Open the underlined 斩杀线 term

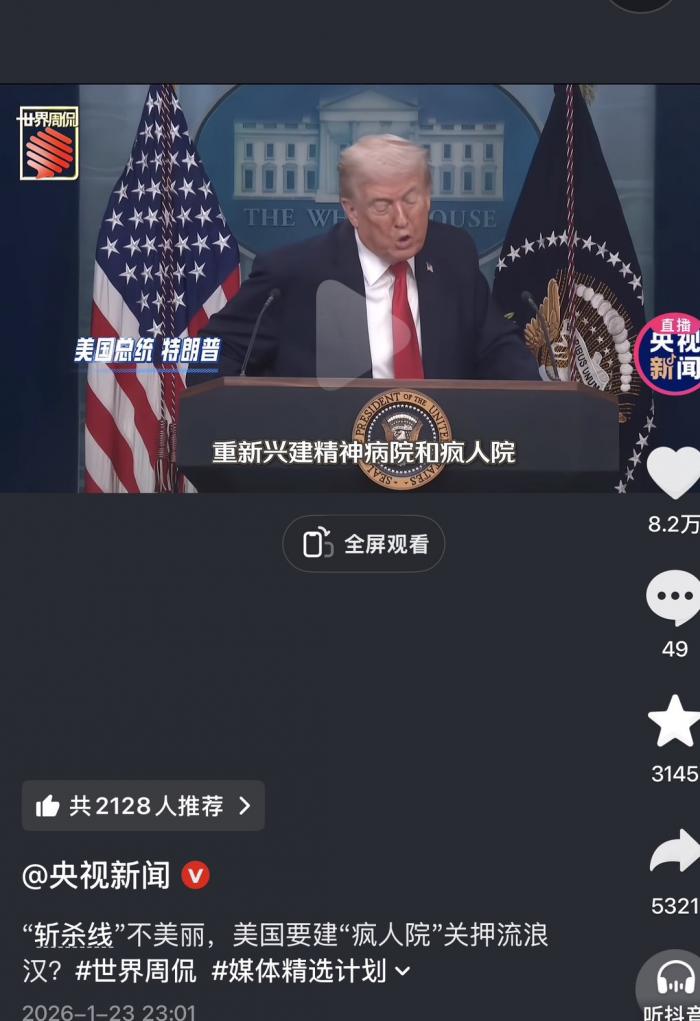click(73, 935)
